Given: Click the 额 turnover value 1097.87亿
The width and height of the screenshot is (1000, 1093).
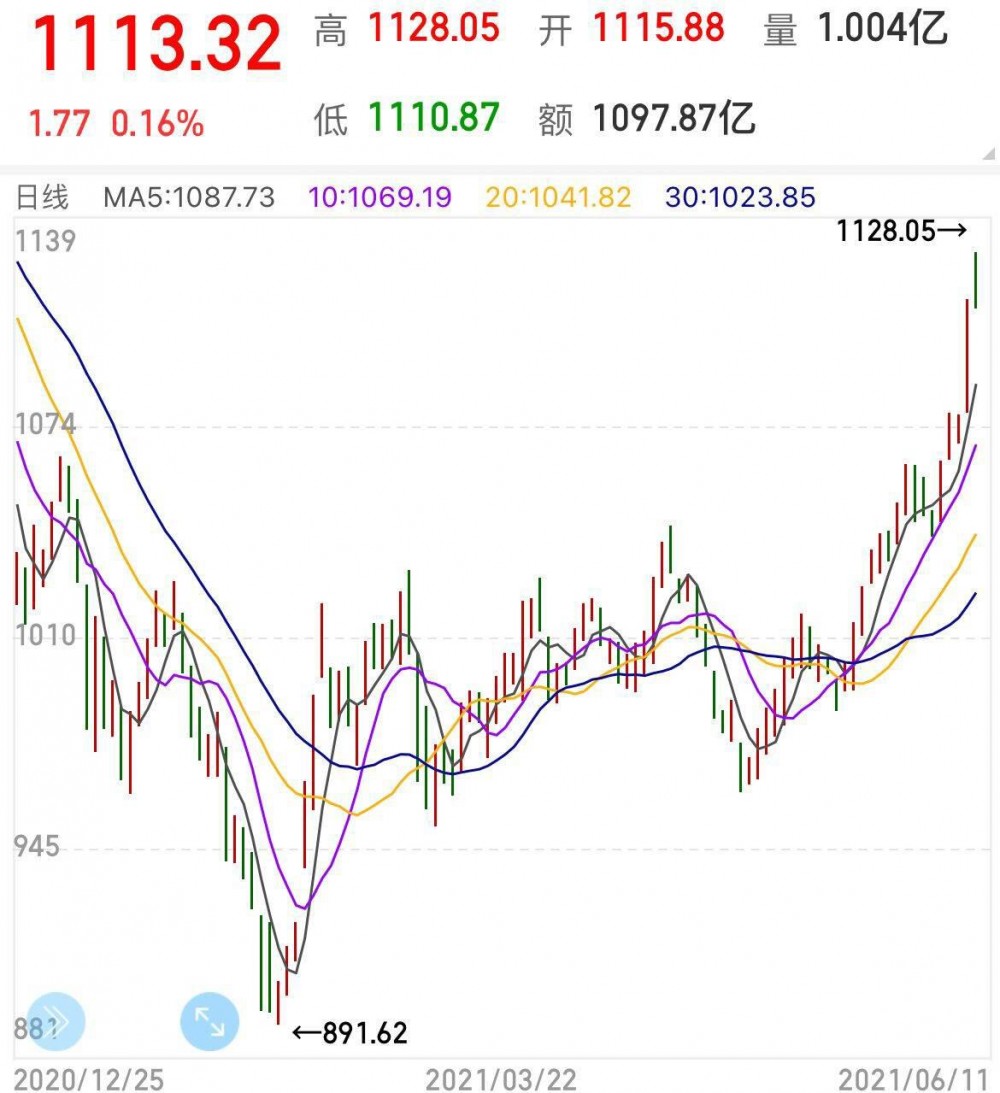Looking at the screenshot, I should point(674,118).
